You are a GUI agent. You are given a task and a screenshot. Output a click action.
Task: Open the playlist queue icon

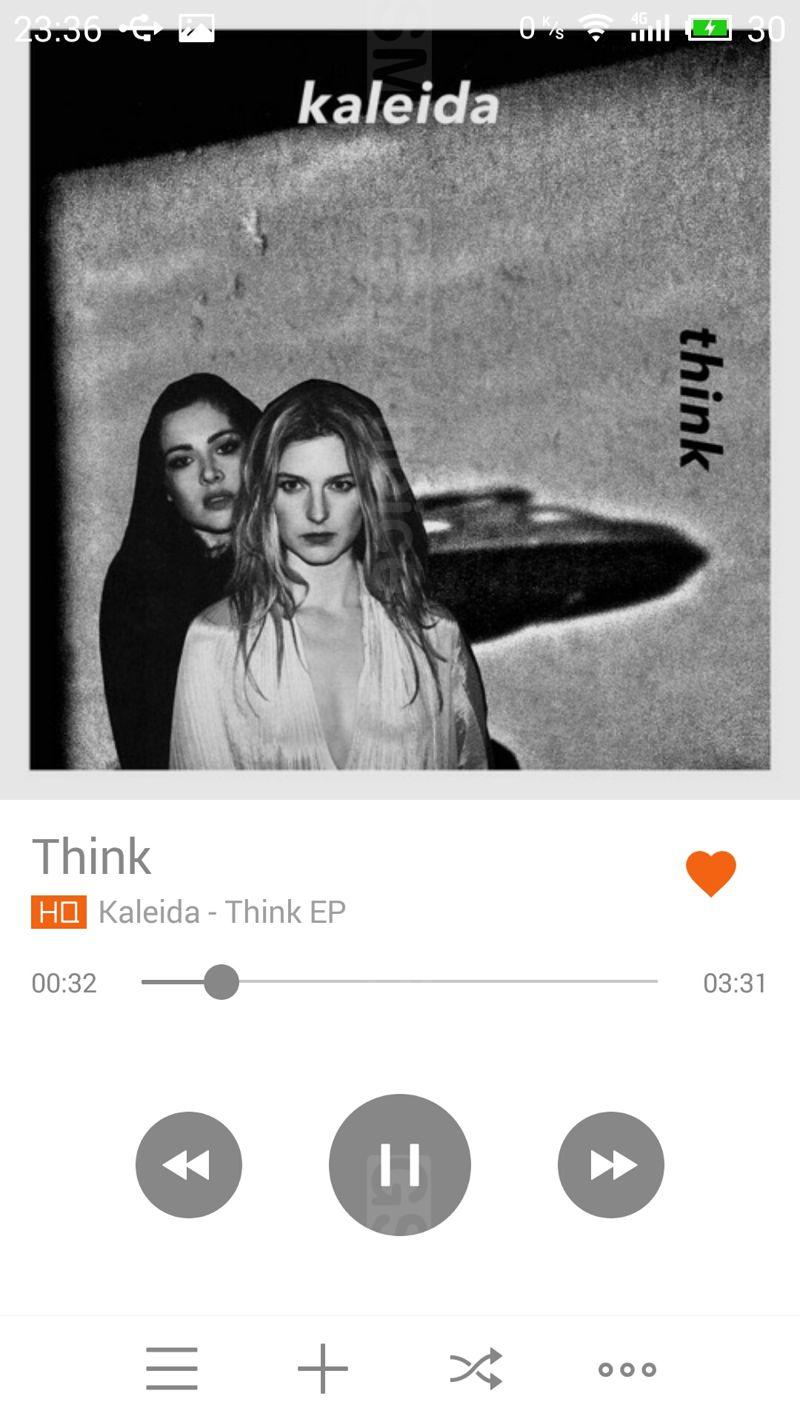[172, 1369]
